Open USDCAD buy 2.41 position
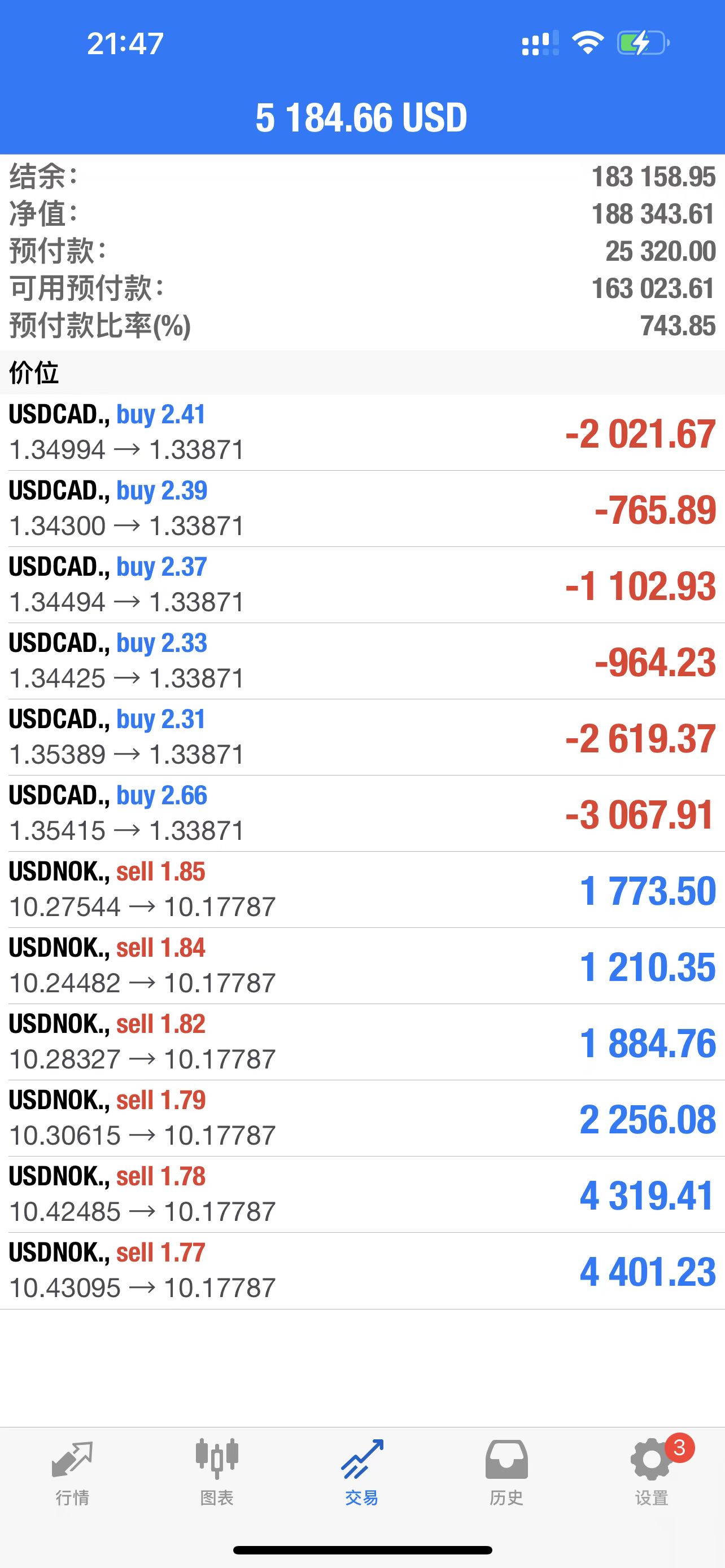Viewport: 725px width, 1568px height. (x=362, y=433)
